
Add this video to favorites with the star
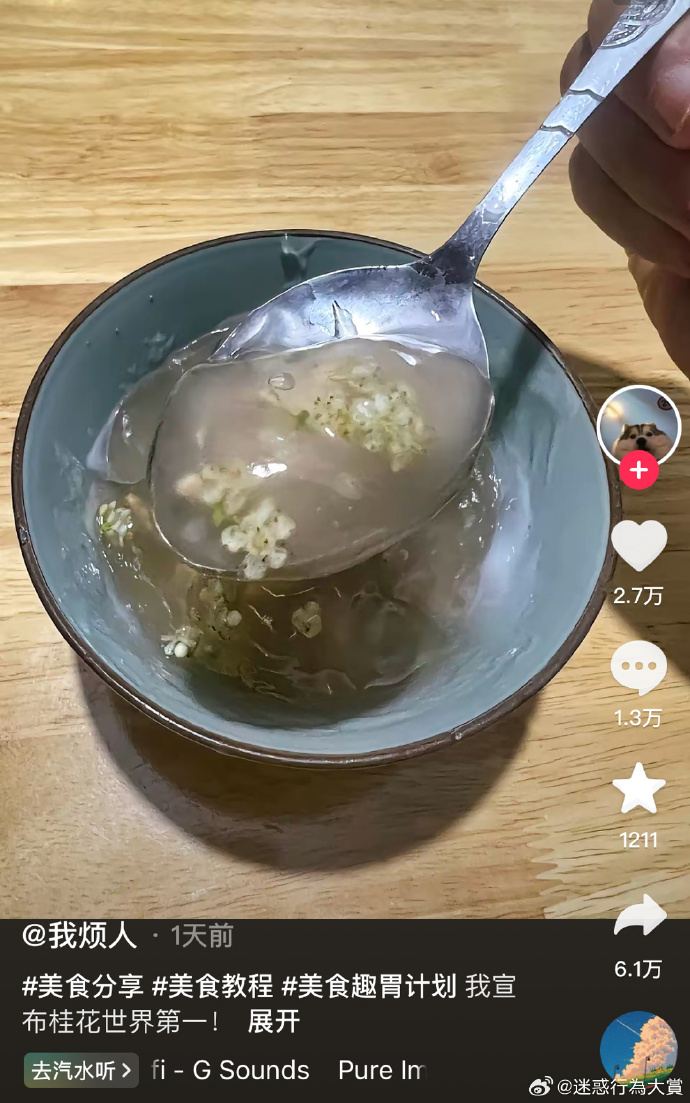coord(638,789)
